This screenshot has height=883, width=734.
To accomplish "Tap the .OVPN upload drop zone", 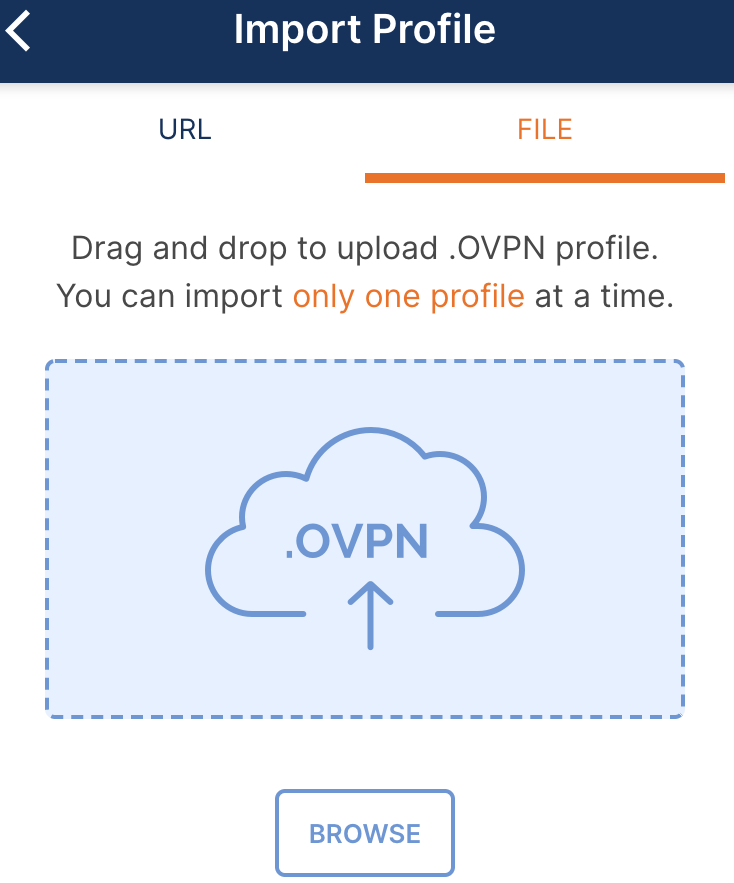I will 365,540.
